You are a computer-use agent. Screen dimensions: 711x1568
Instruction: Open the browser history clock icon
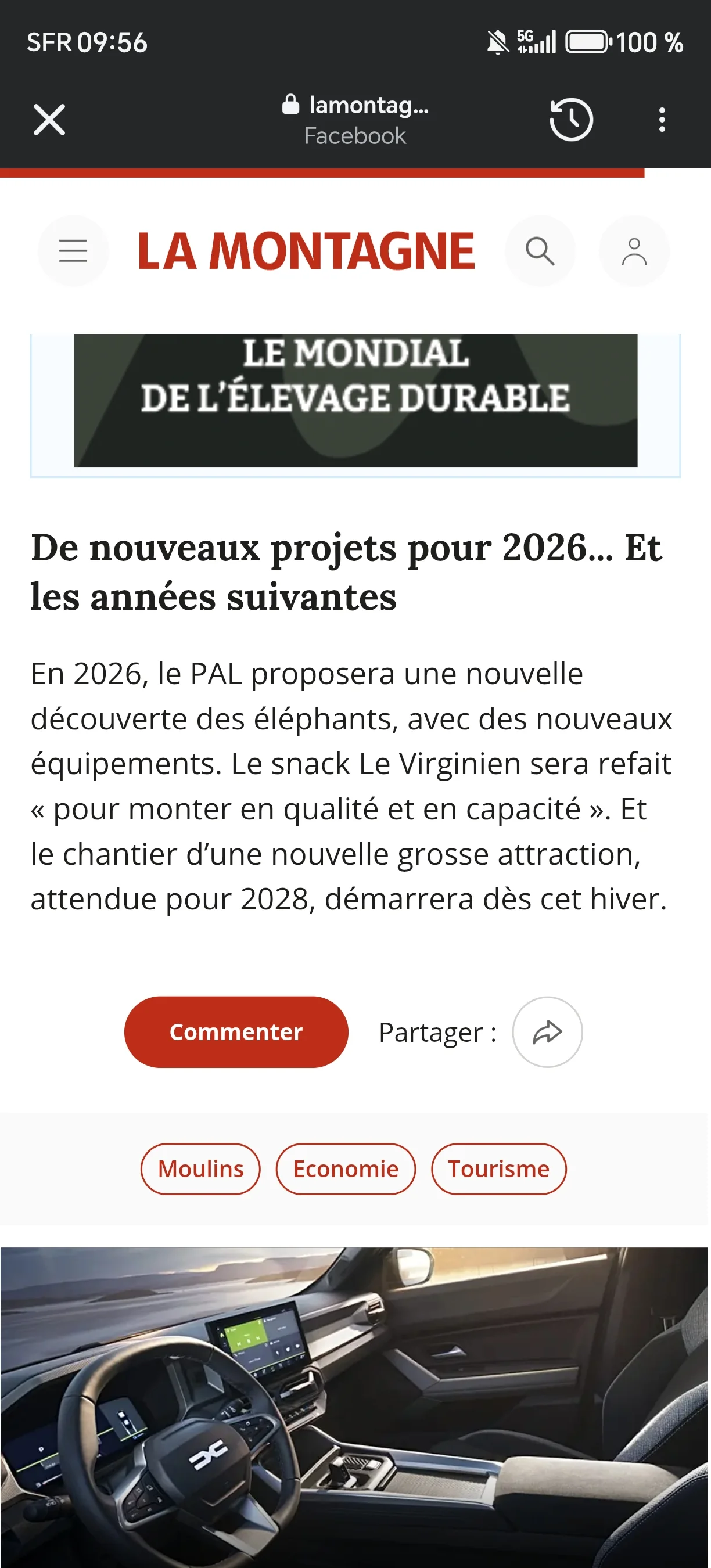point(570,119)
